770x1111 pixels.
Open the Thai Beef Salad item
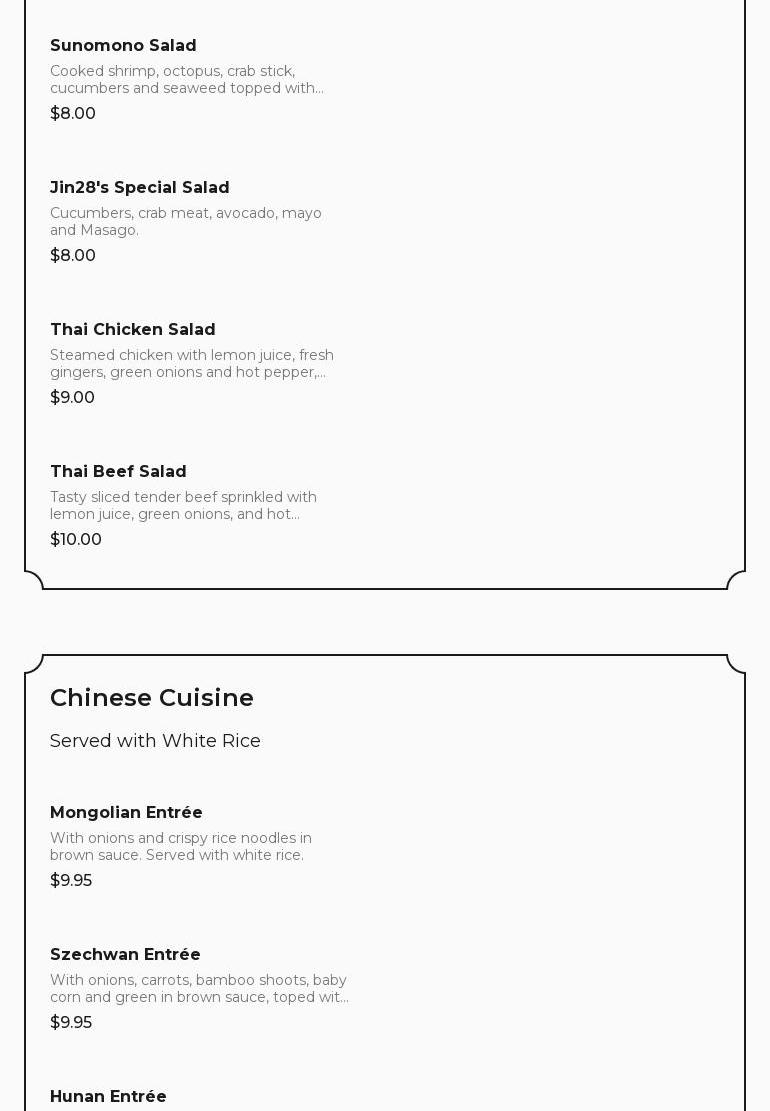[118, 472]
